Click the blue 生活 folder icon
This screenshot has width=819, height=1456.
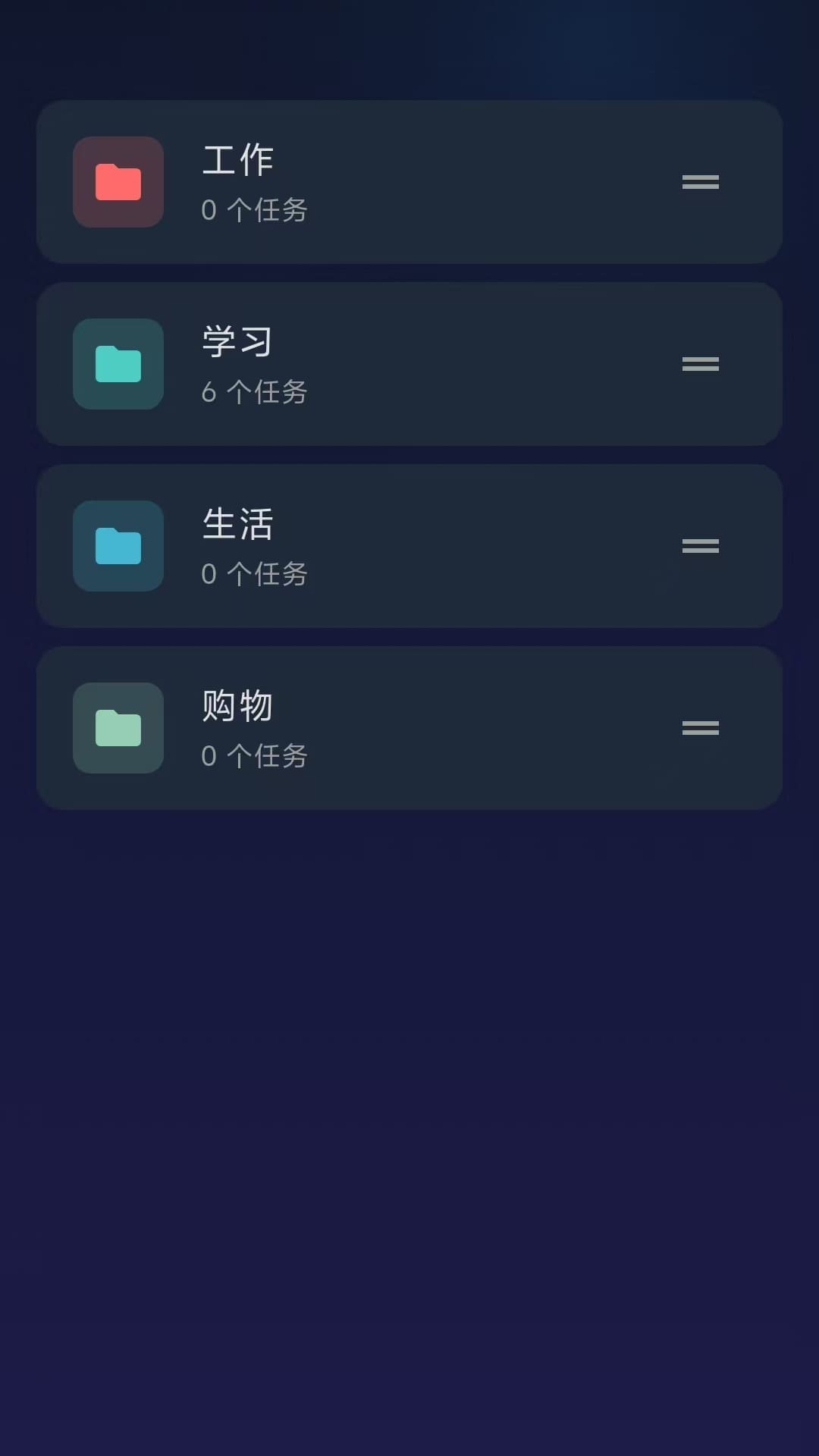coord(118,547)
